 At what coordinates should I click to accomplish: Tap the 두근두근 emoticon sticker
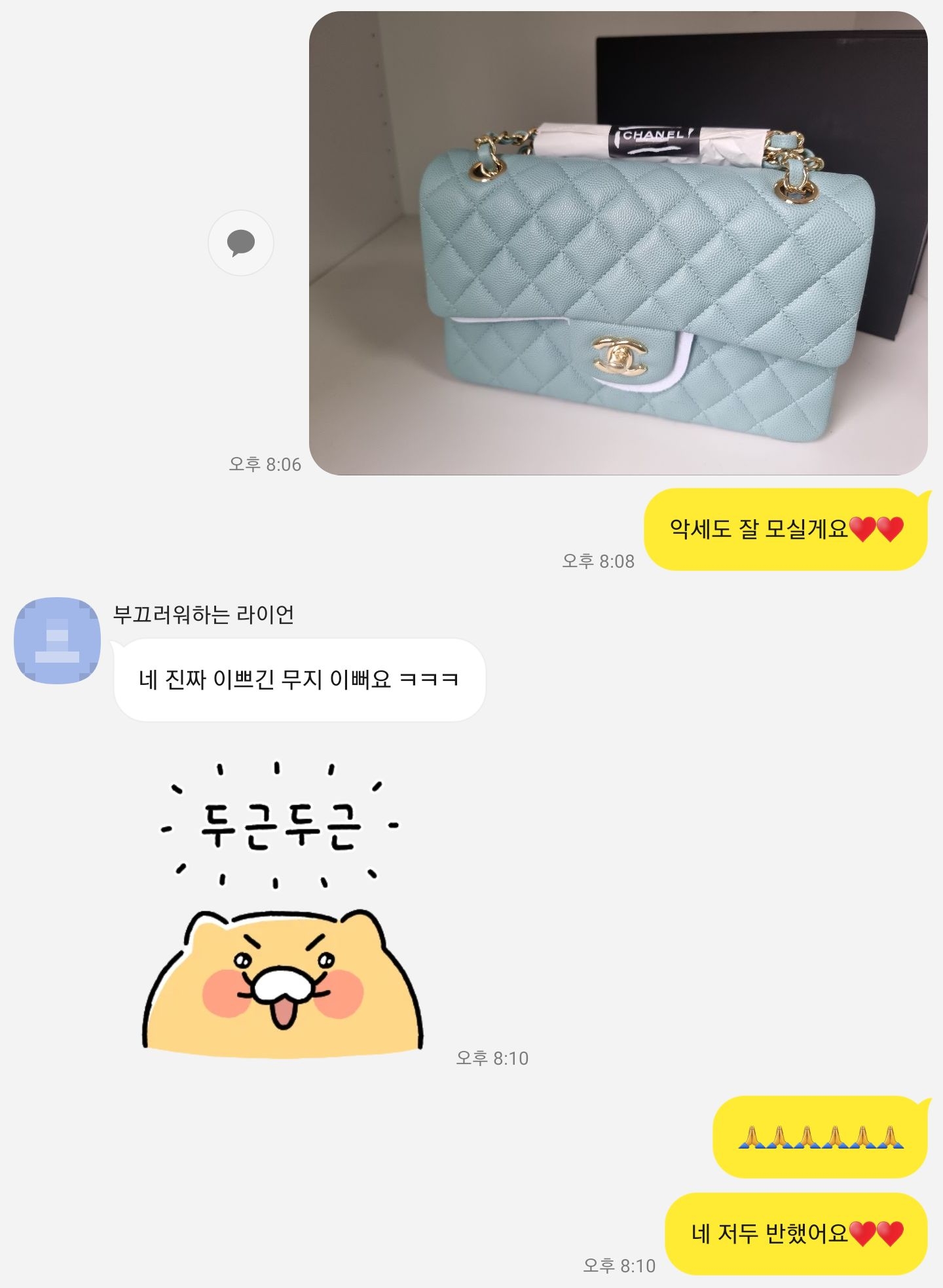tap(282, 910)
